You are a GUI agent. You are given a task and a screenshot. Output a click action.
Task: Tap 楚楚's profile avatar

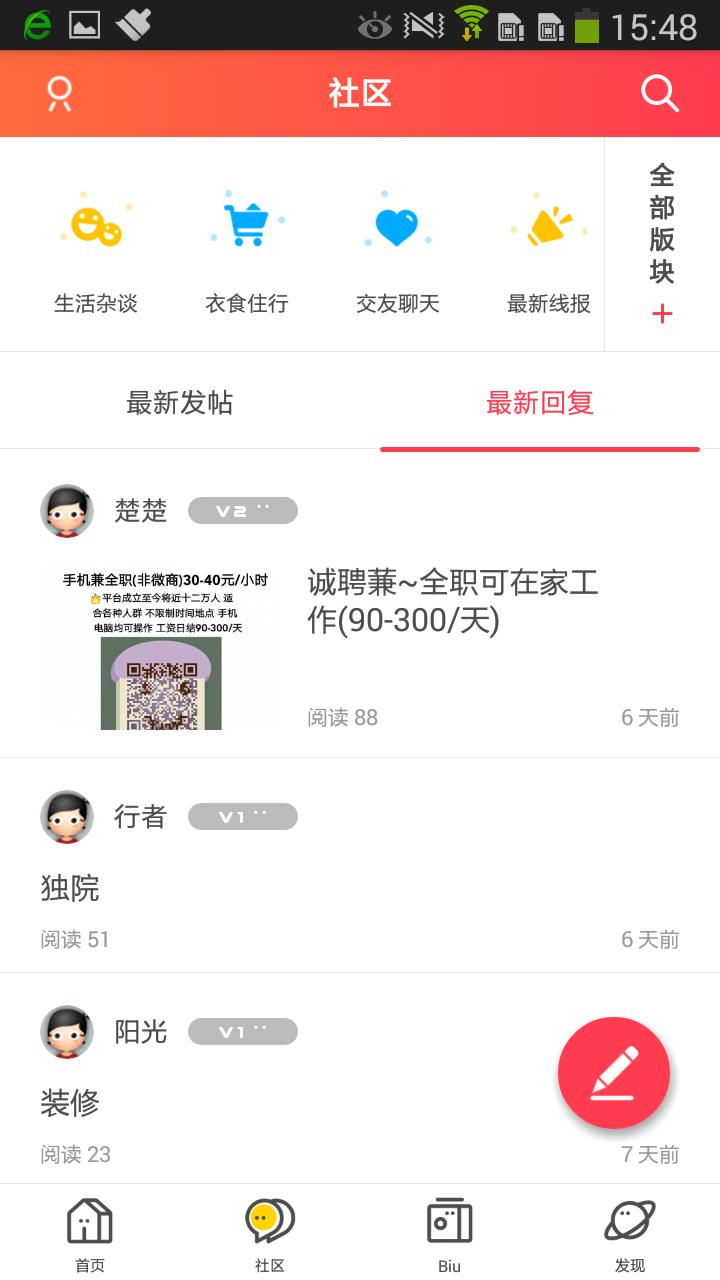(x=67, y=511)
